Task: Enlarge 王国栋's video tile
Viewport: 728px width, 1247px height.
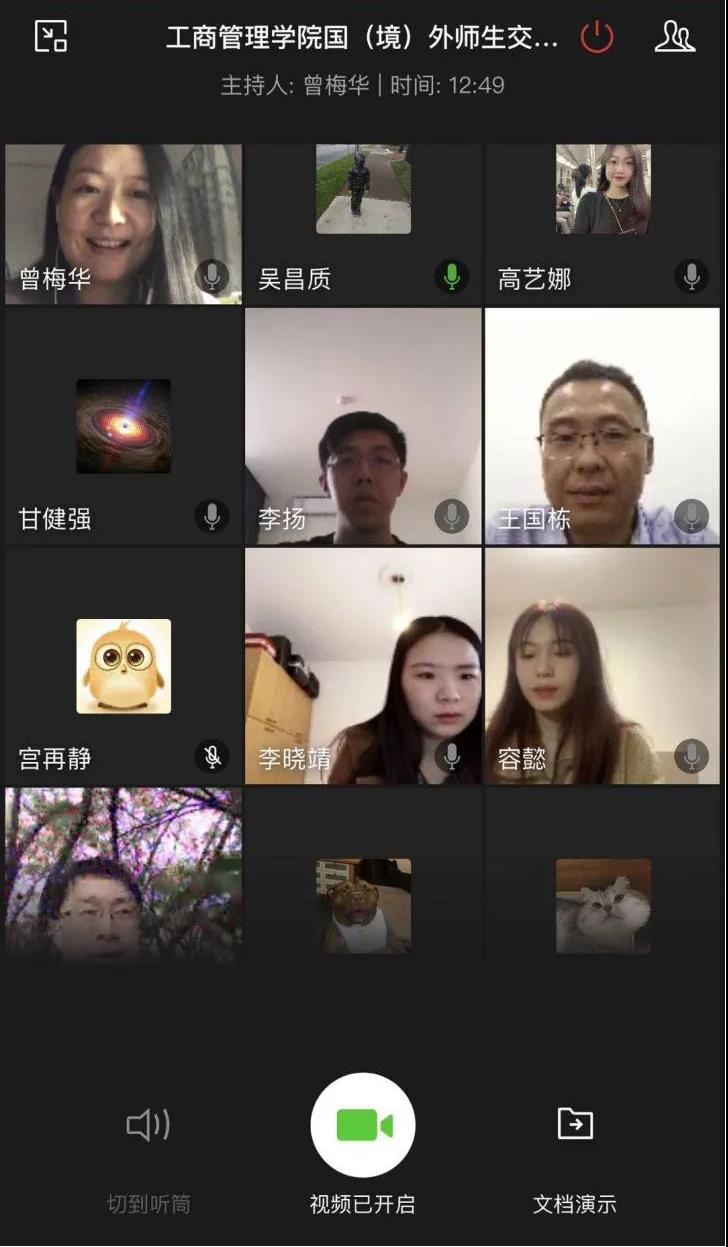Action: point(603,427)
